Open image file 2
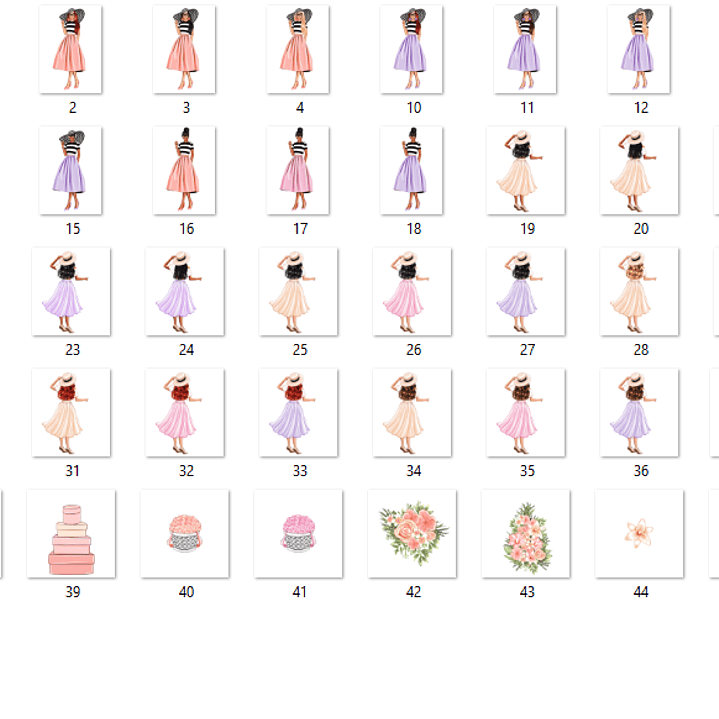Viewport: 719px width, 719px height. click(72, 50)
